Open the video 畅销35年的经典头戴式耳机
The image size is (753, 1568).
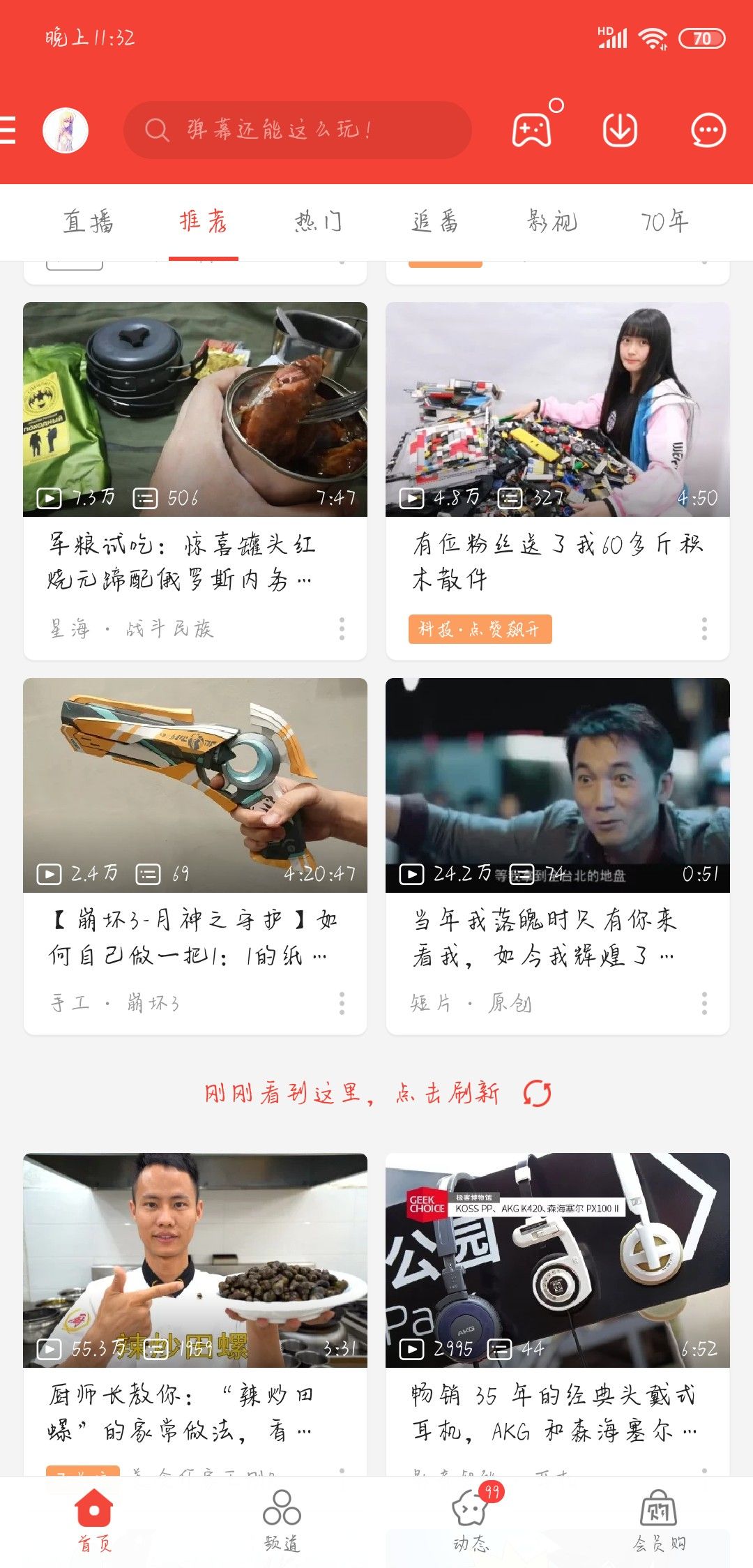point(558,1260)
